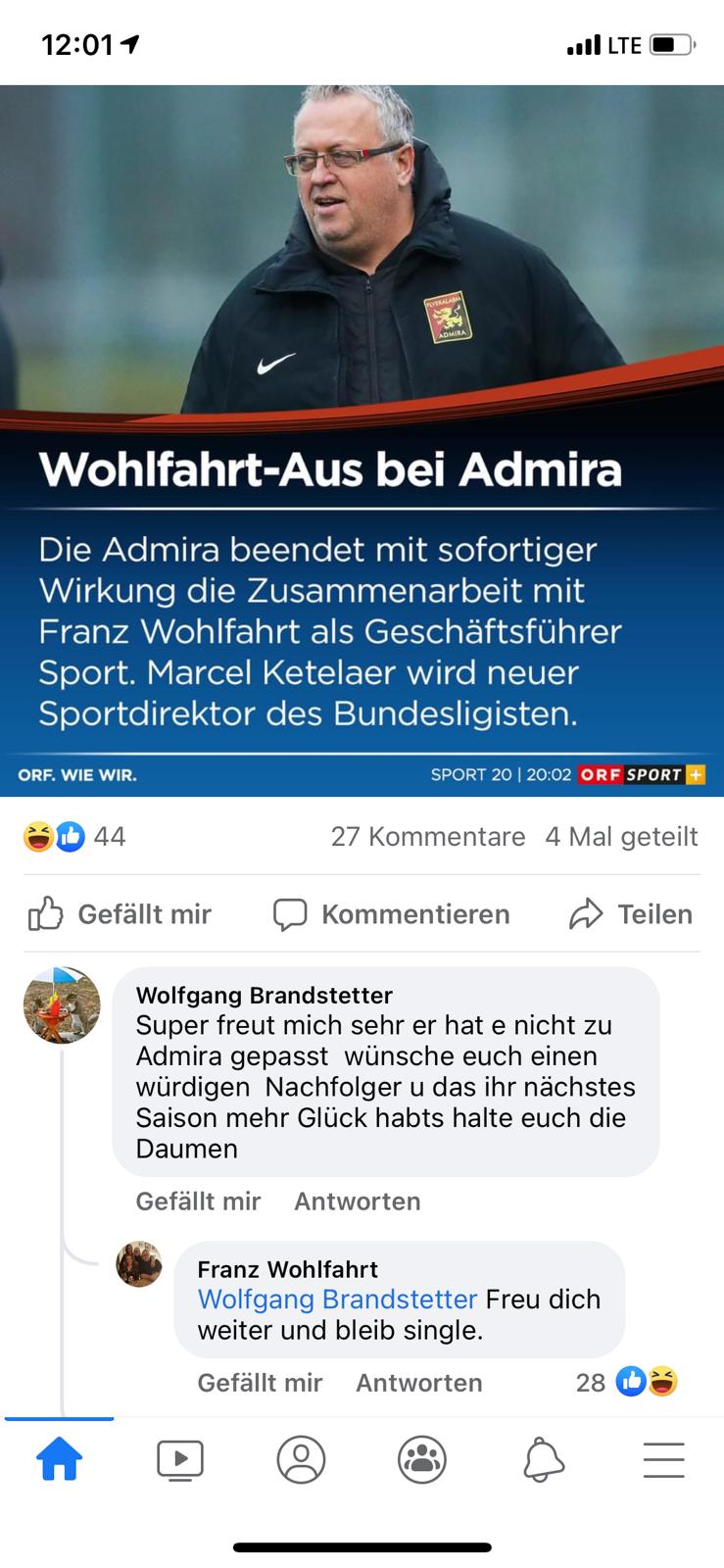This screenshot has height=1568, width=724.
Task: Reply to Wolfgang Brandstetter's comment
Action: click(358, 1200)
